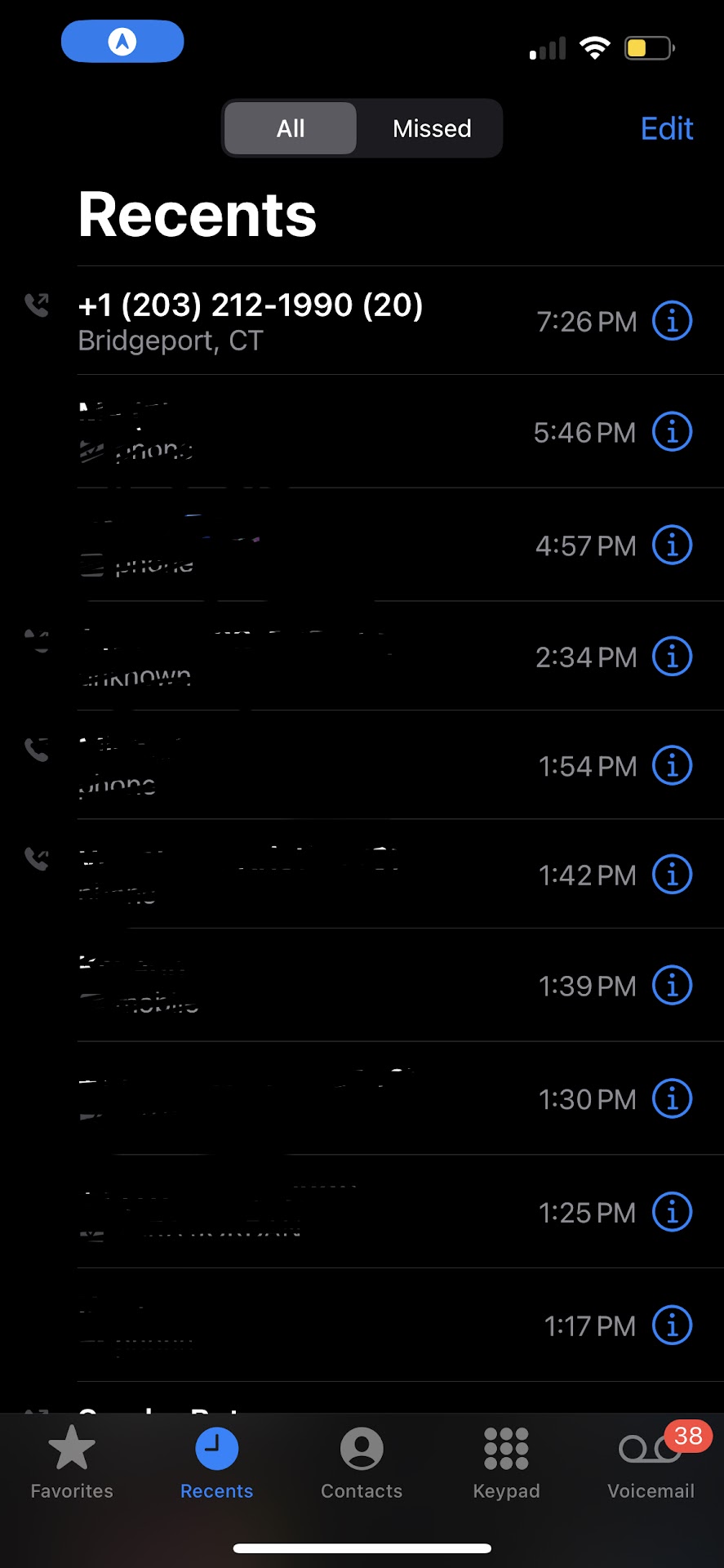Open info for the 1:39 PM call
Image resolution: width=724 pixels, height=1568 pixels.
[x=672, y=986]
